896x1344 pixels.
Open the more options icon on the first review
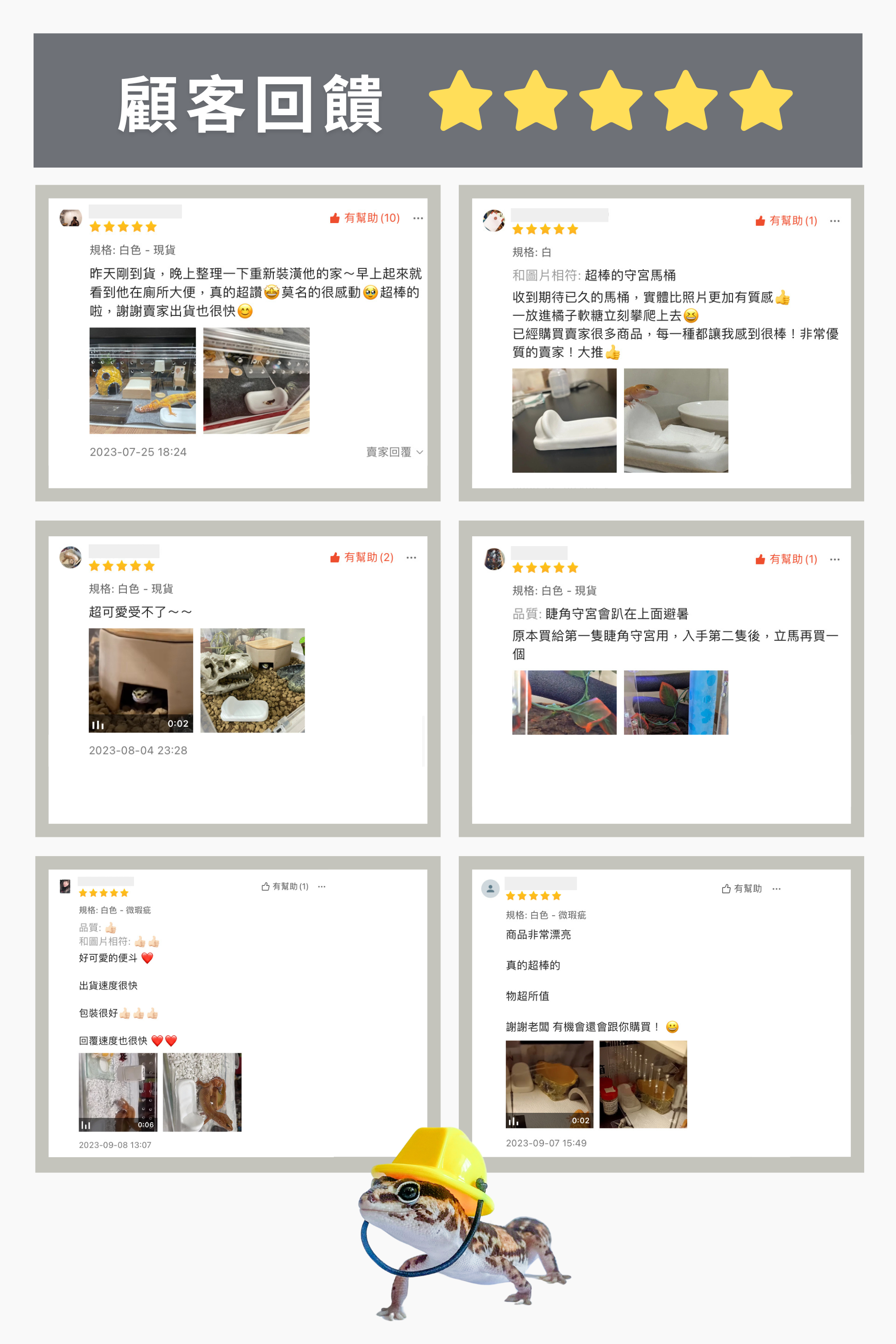pos(419,218)
